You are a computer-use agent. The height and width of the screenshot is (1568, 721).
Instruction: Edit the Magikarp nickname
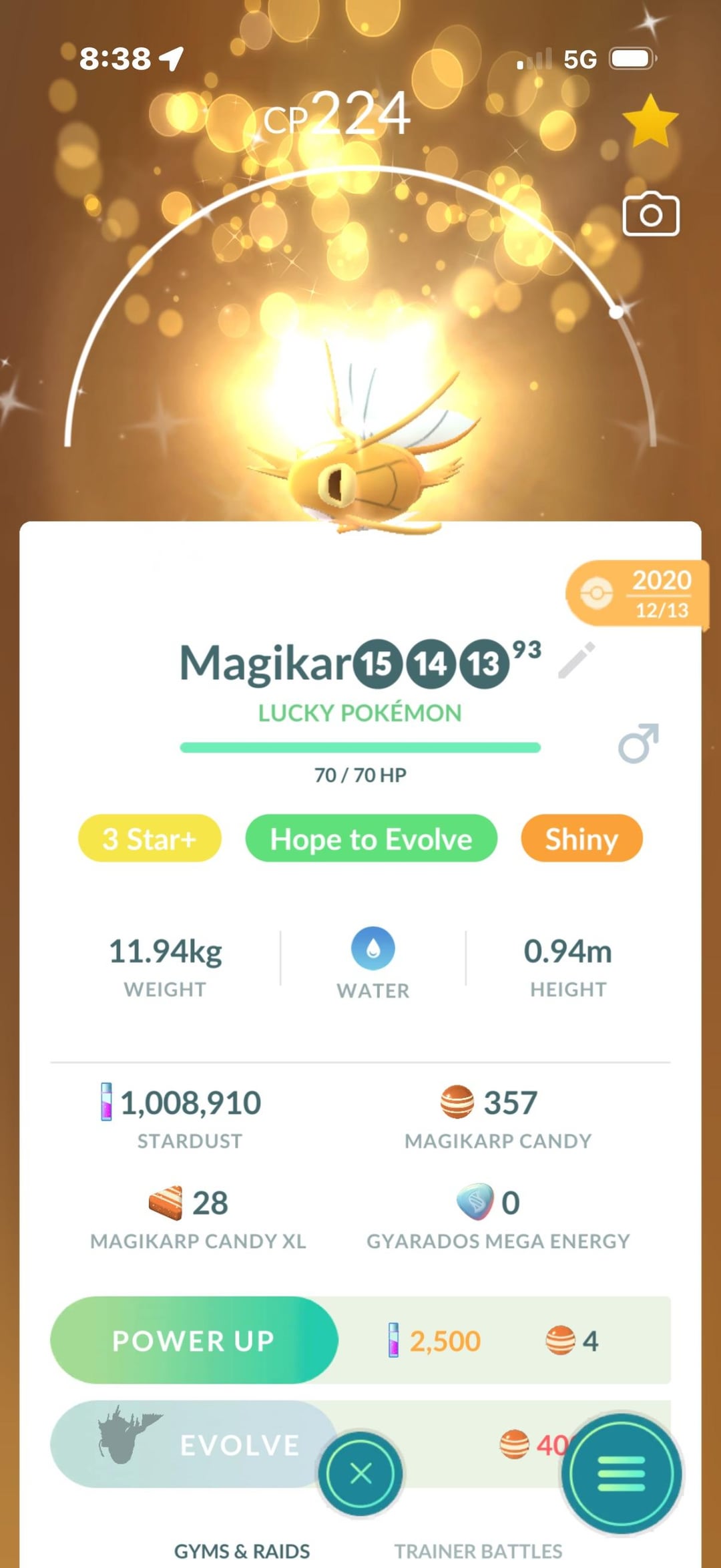click(576, 660)
